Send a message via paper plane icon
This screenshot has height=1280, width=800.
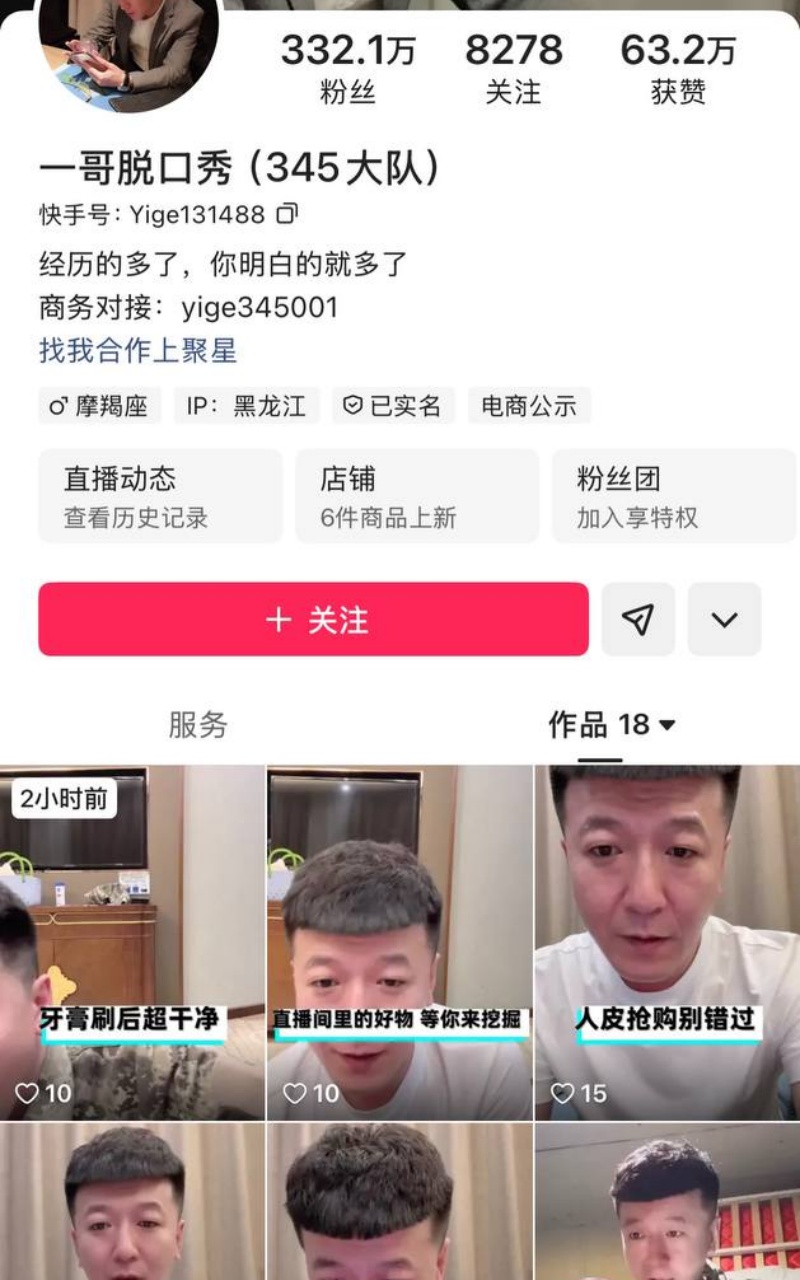tap(638, 620)
